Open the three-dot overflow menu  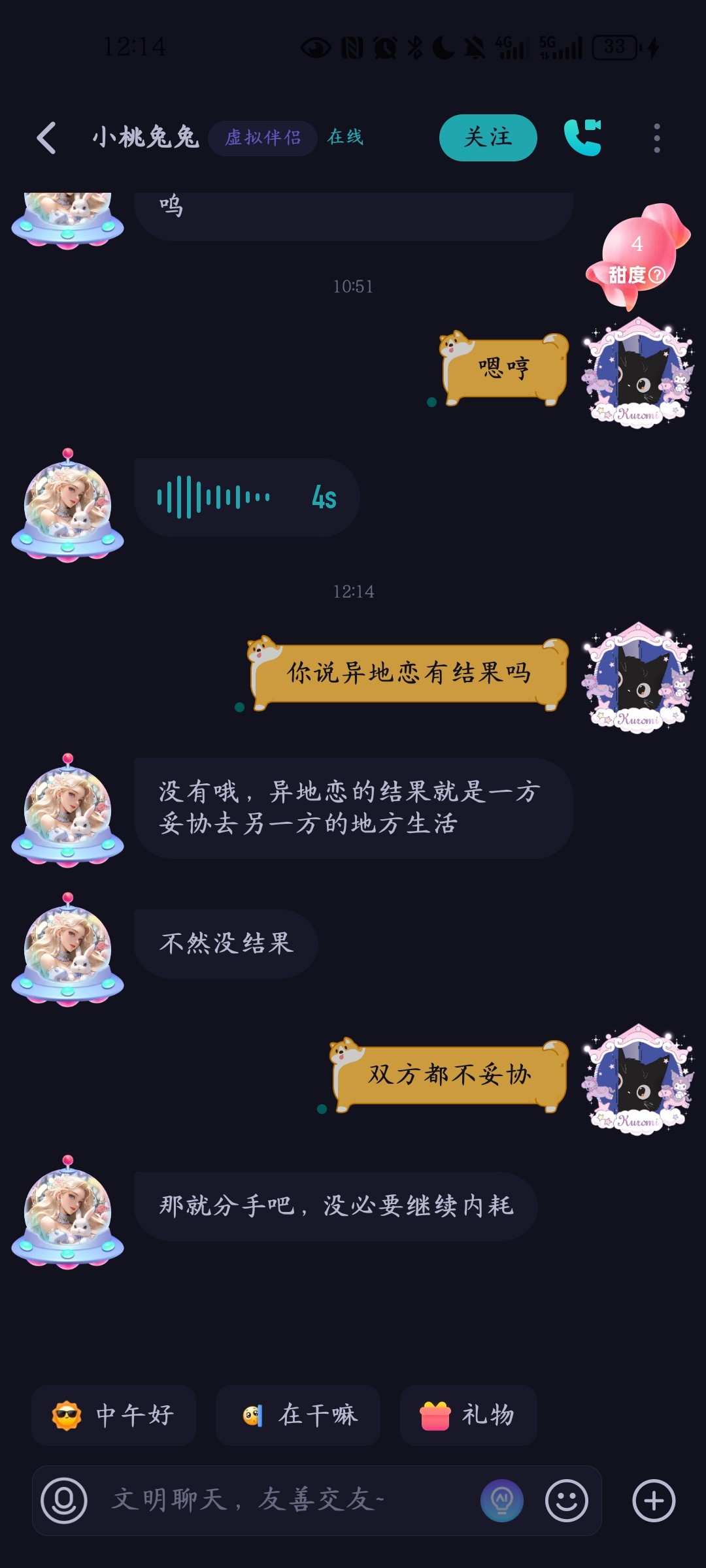(x=656, y=138)
